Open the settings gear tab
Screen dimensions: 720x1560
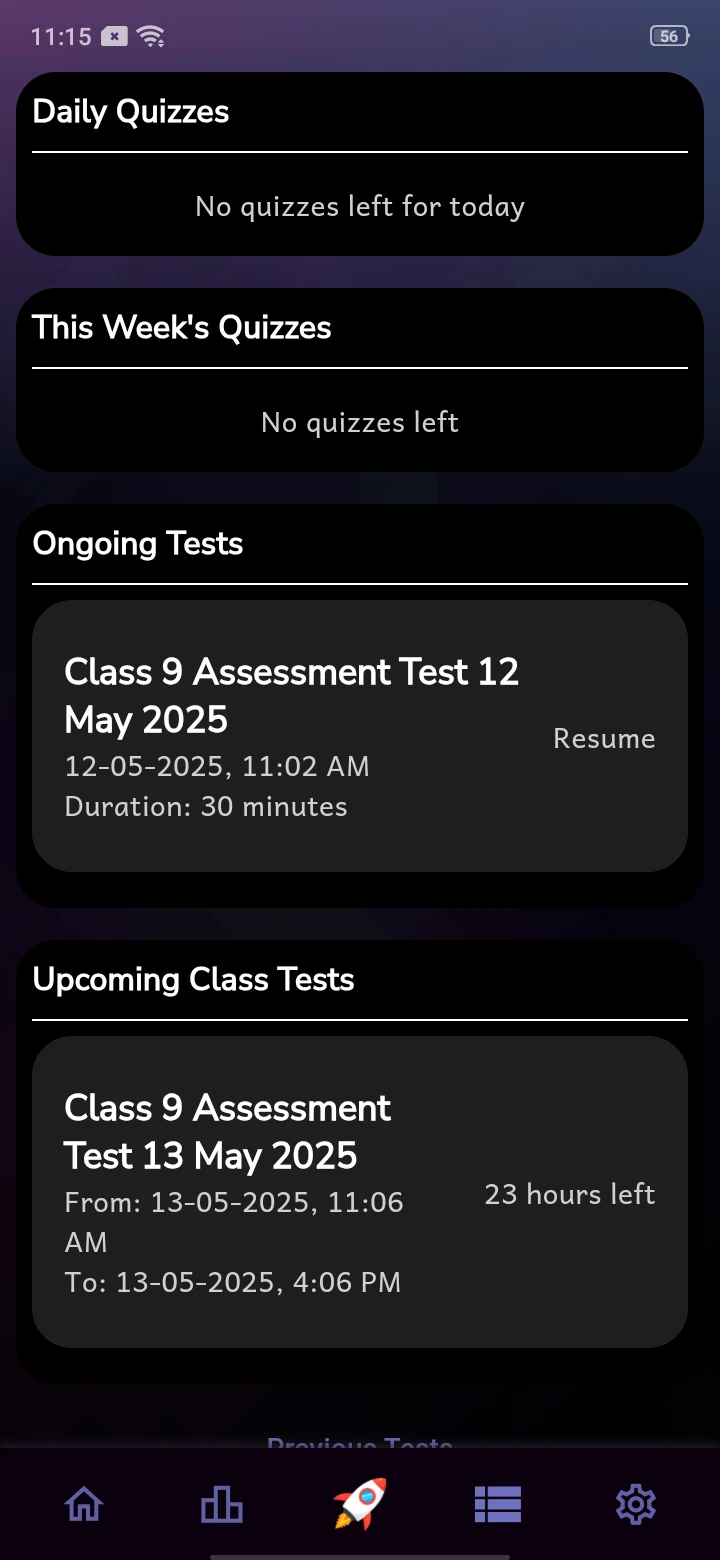pos(635,1504)
